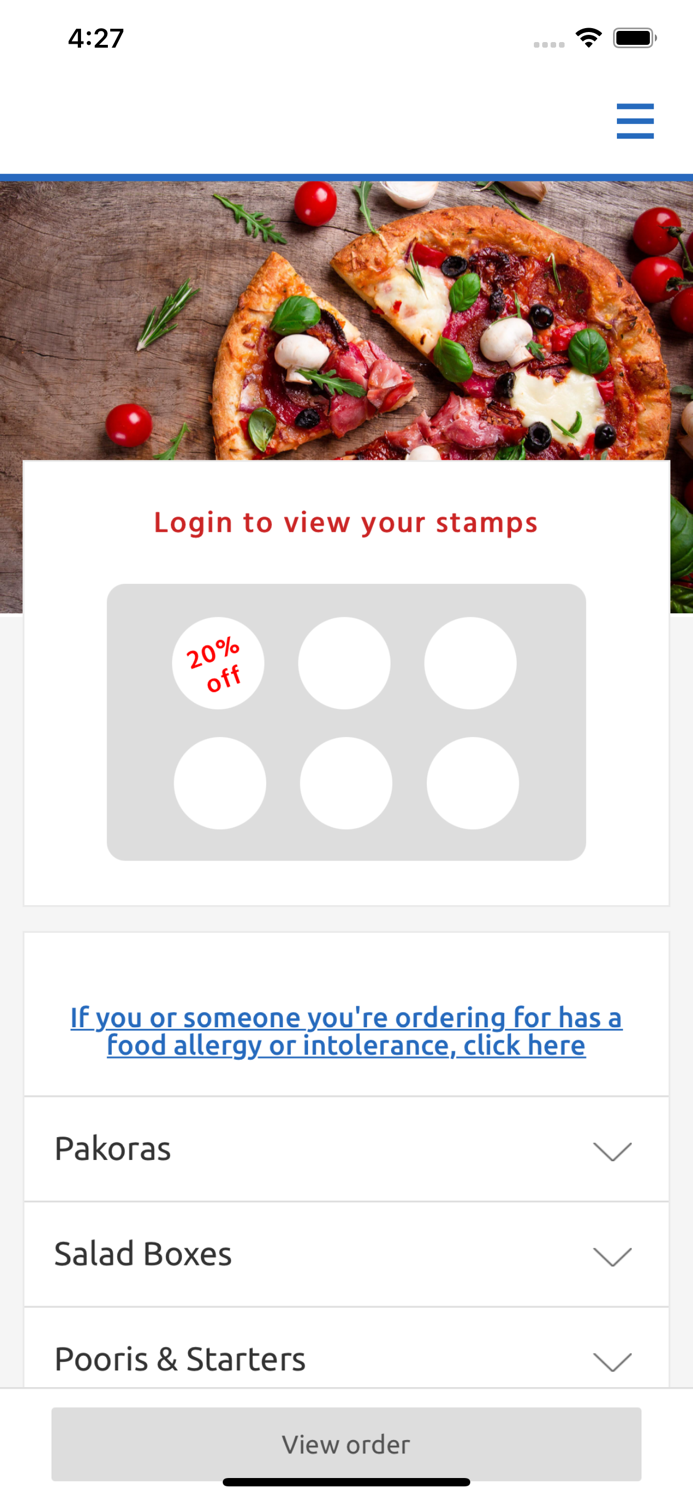Viewport: 693px width, 1500px height.
Task: Tap the View order button
Action: coord(346,1444)
